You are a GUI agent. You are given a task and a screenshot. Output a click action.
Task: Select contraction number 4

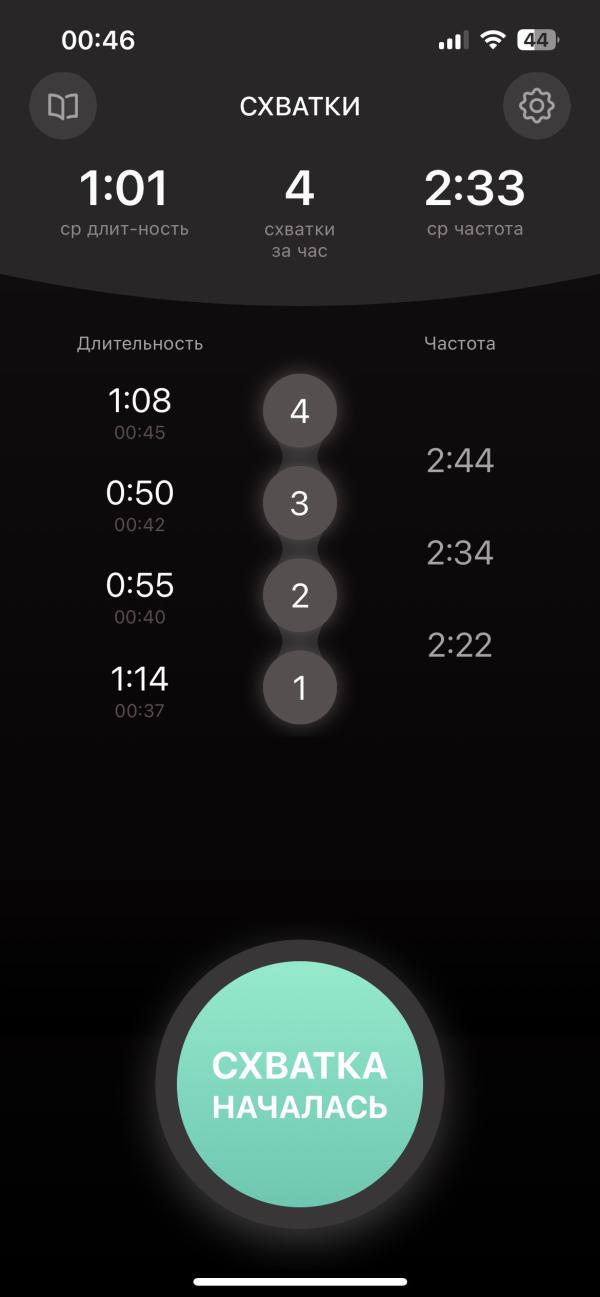tap(300, 411)
